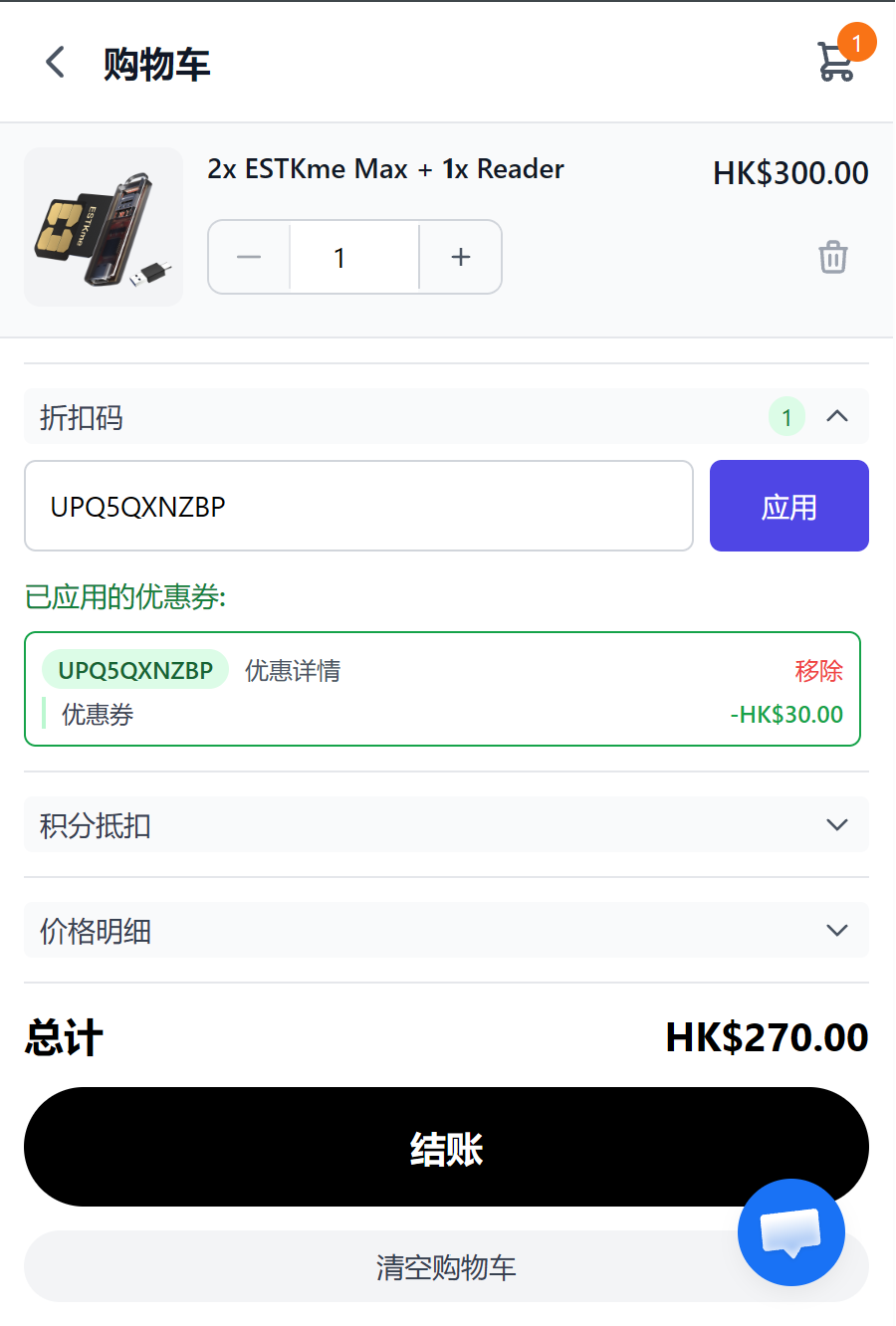The width and height of the screenshot is (896, 1326).
Task: Open ESTKme Max product thumbnail
Action: [104, 227]
